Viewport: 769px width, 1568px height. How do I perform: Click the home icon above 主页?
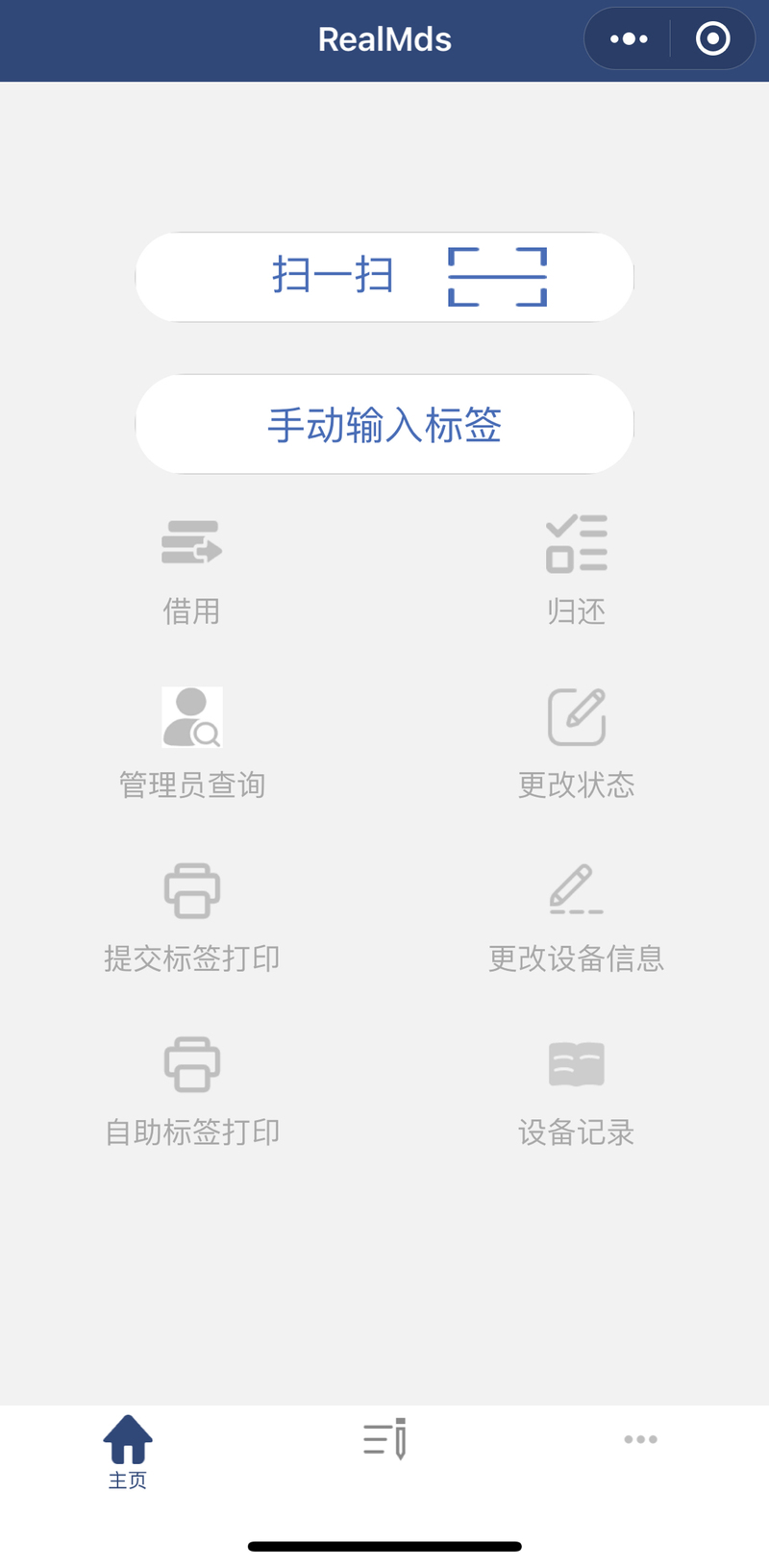[128, 1435]
